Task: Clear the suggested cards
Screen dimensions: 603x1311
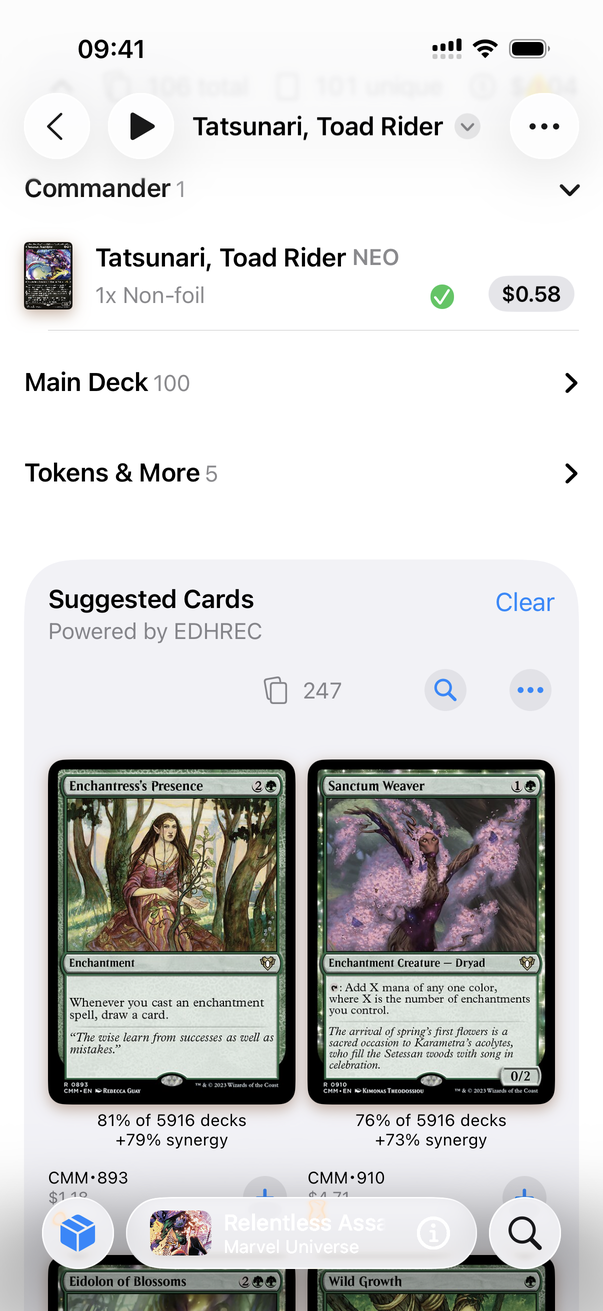Action: coord(524,602)
